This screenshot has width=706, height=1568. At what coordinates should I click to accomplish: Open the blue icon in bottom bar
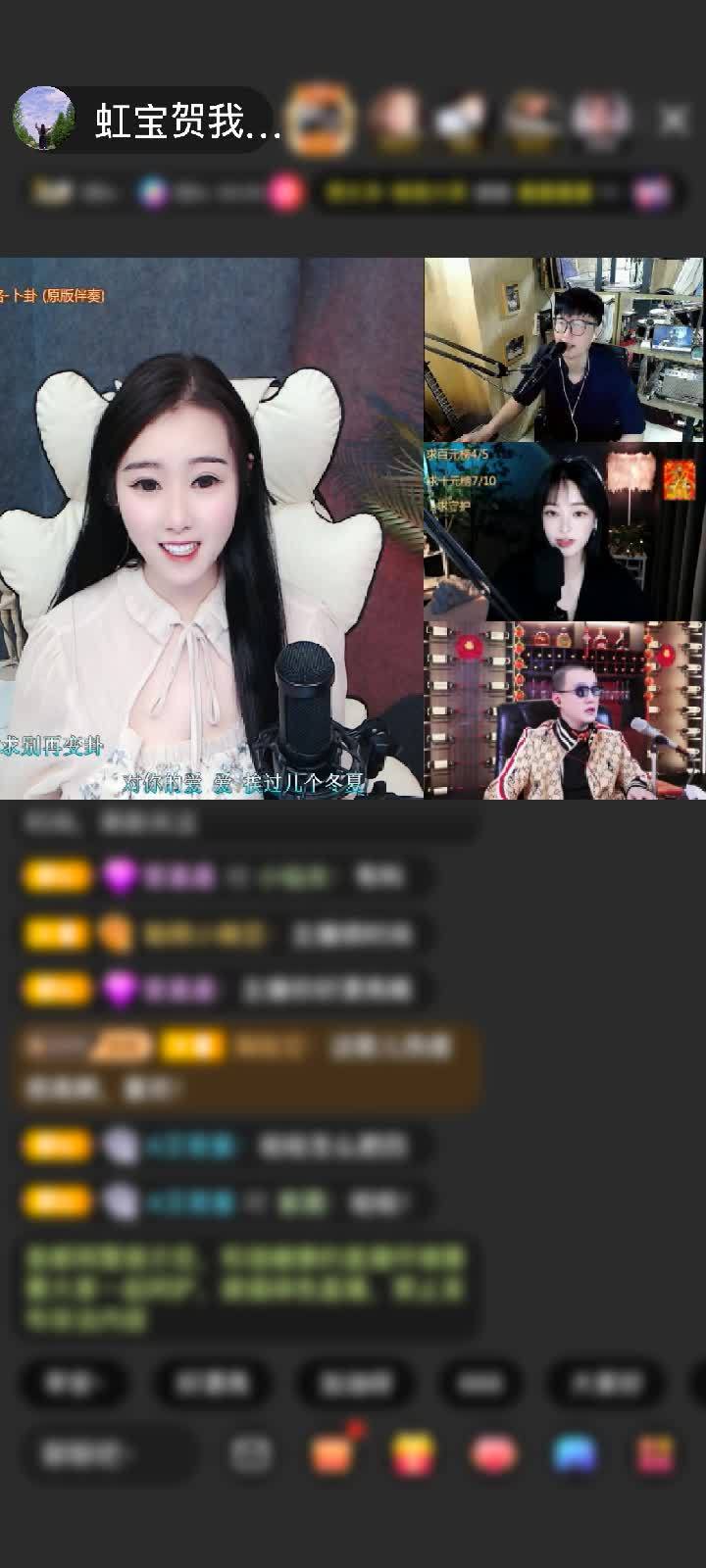point(575,1454)
